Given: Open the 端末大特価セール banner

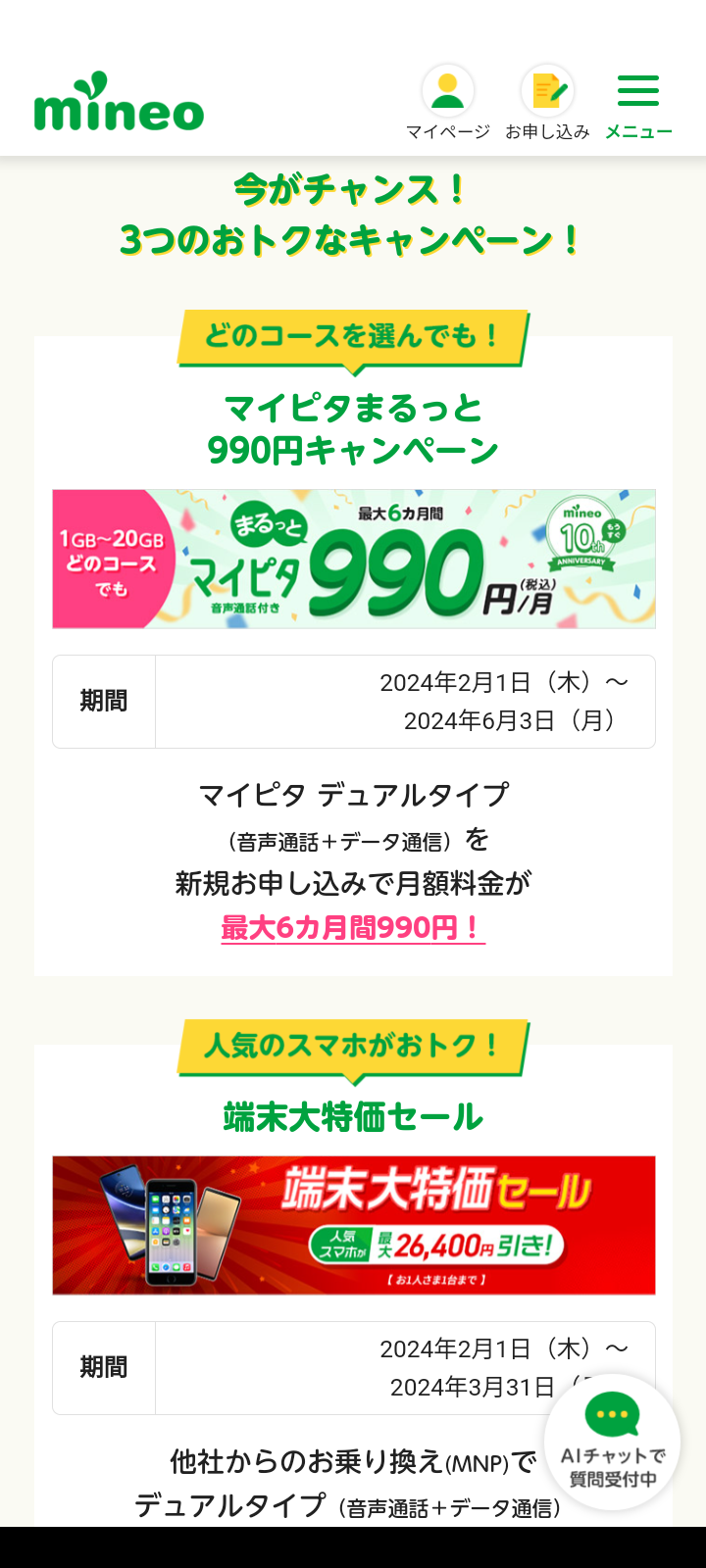Looking at the screenshot, I should [353, 1225].
